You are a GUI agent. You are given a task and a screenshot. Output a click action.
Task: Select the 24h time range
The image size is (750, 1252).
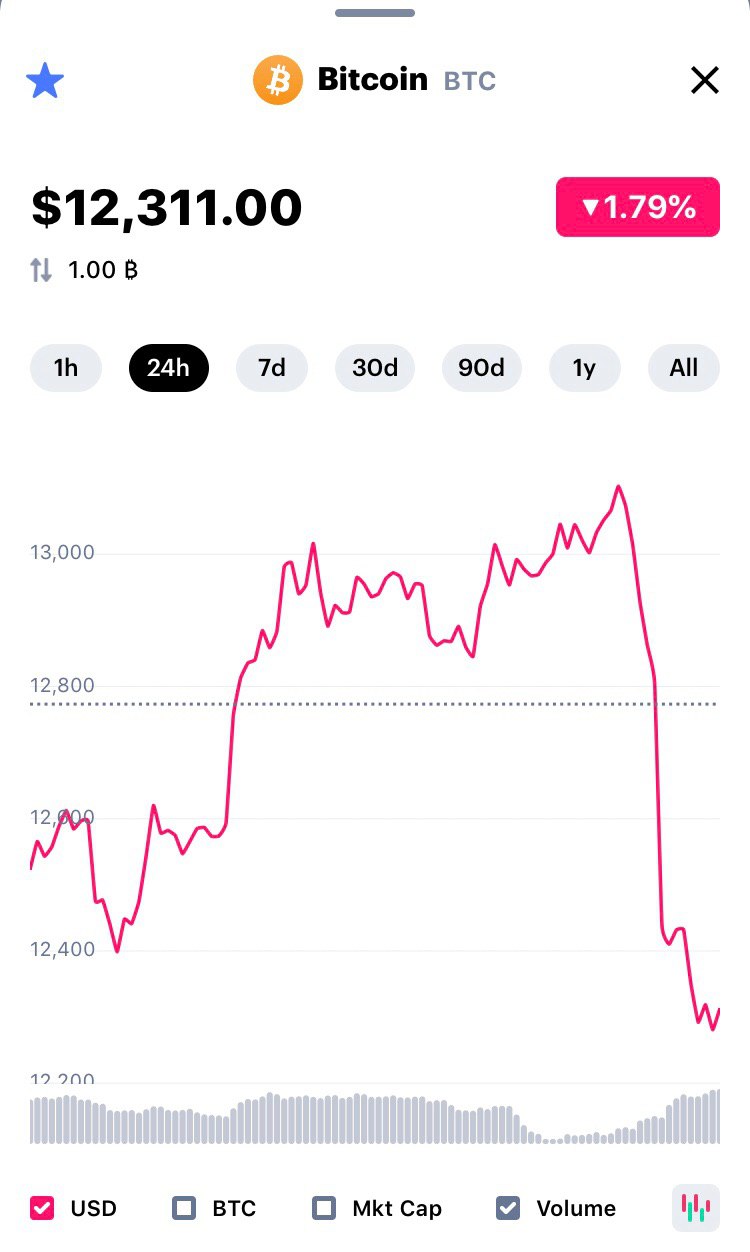coord(168,368)
